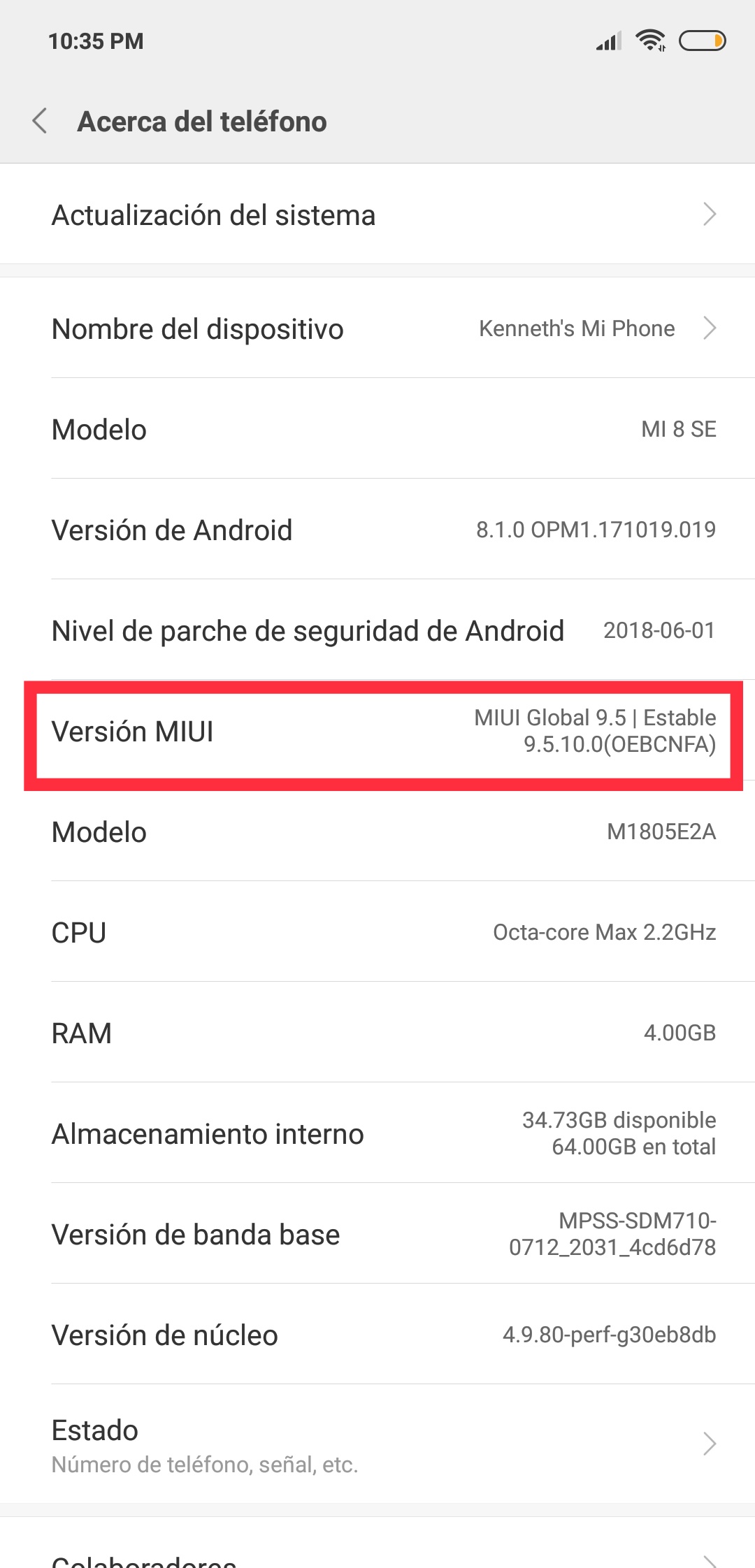The image size is (755, 1568).
Task: Tap the Versión MIUI row
Action: pos(377,731)
